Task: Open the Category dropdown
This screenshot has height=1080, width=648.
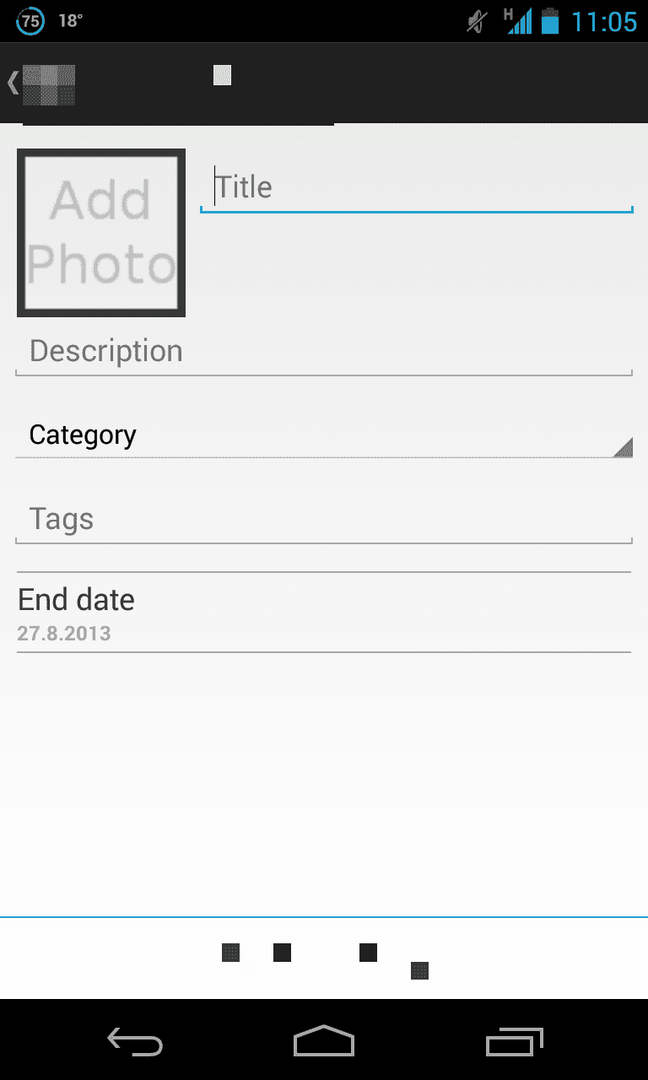Action: click(x=323, y=435)
